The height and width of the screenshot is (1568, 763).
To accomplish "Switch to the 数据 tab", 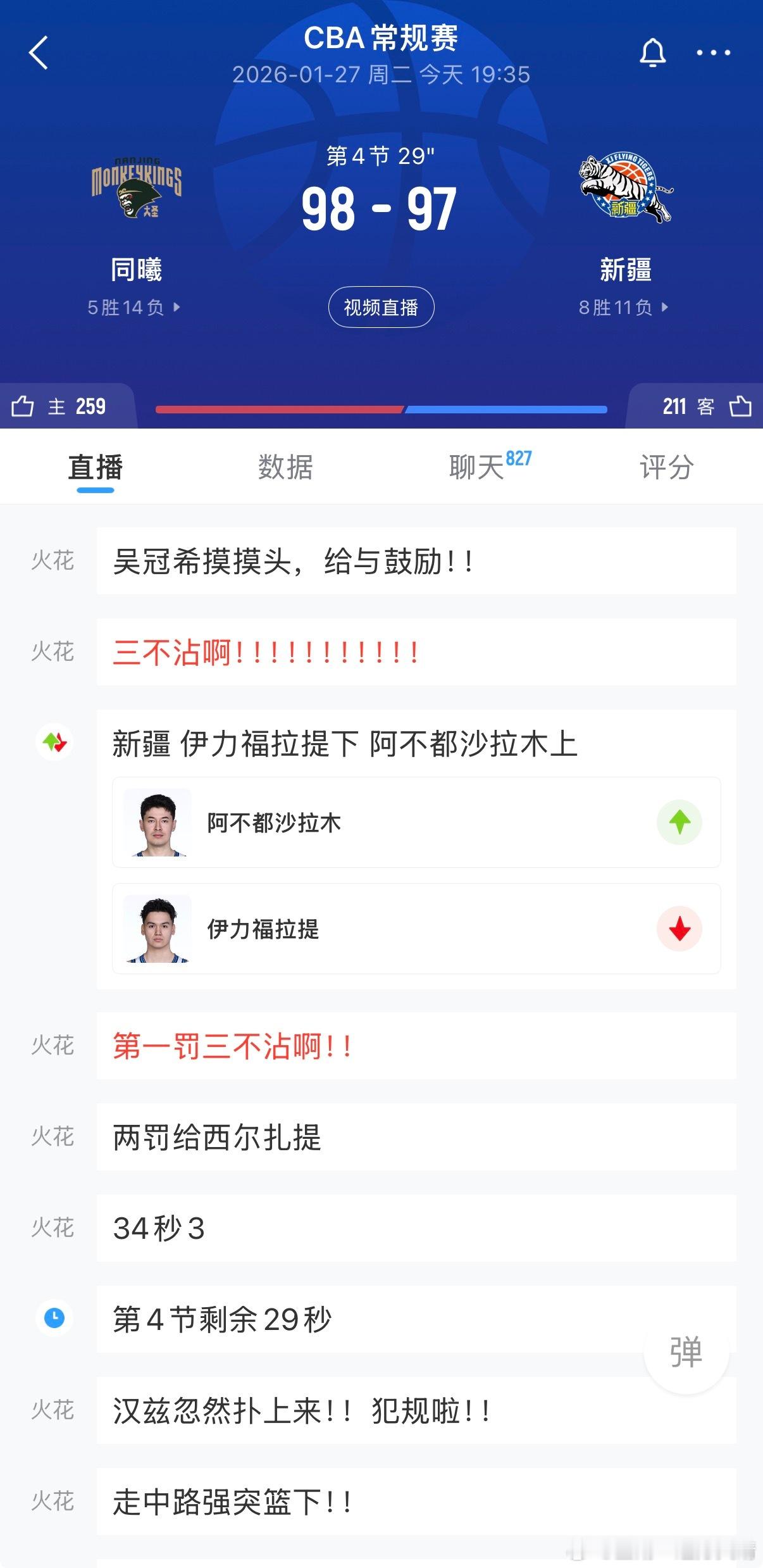I will (286, 467).
